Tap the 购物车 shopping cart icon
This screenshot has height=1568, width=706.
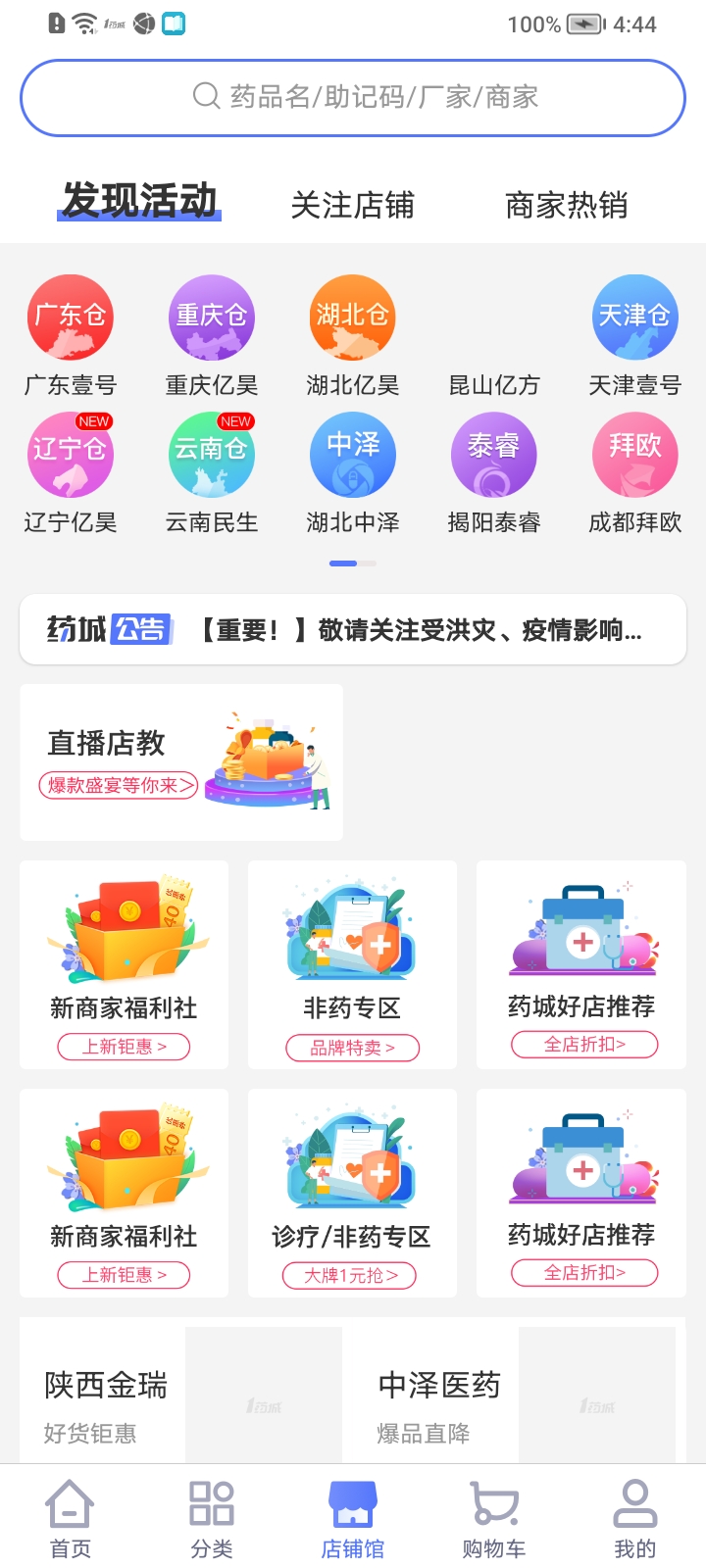[x=492, y=1509]
